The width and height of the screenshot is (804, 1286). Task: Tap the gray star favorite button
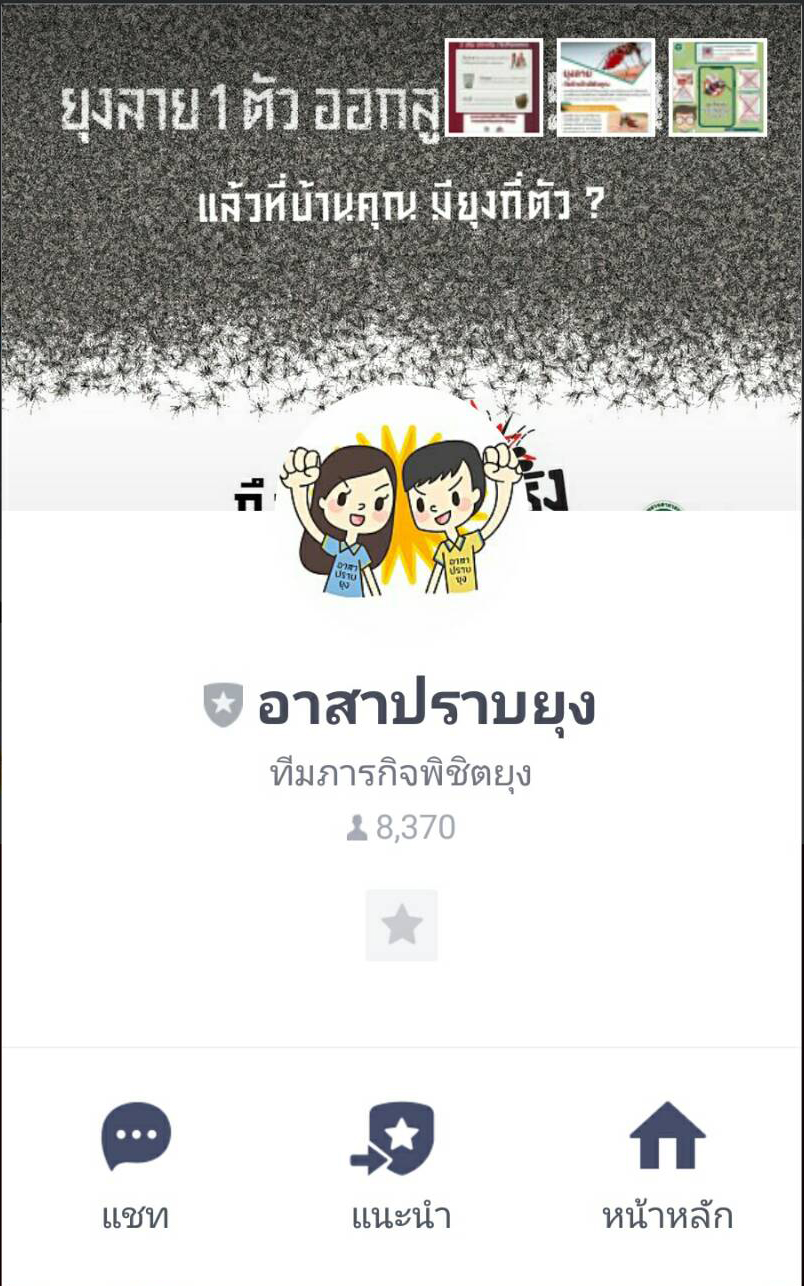pos(401,925)
